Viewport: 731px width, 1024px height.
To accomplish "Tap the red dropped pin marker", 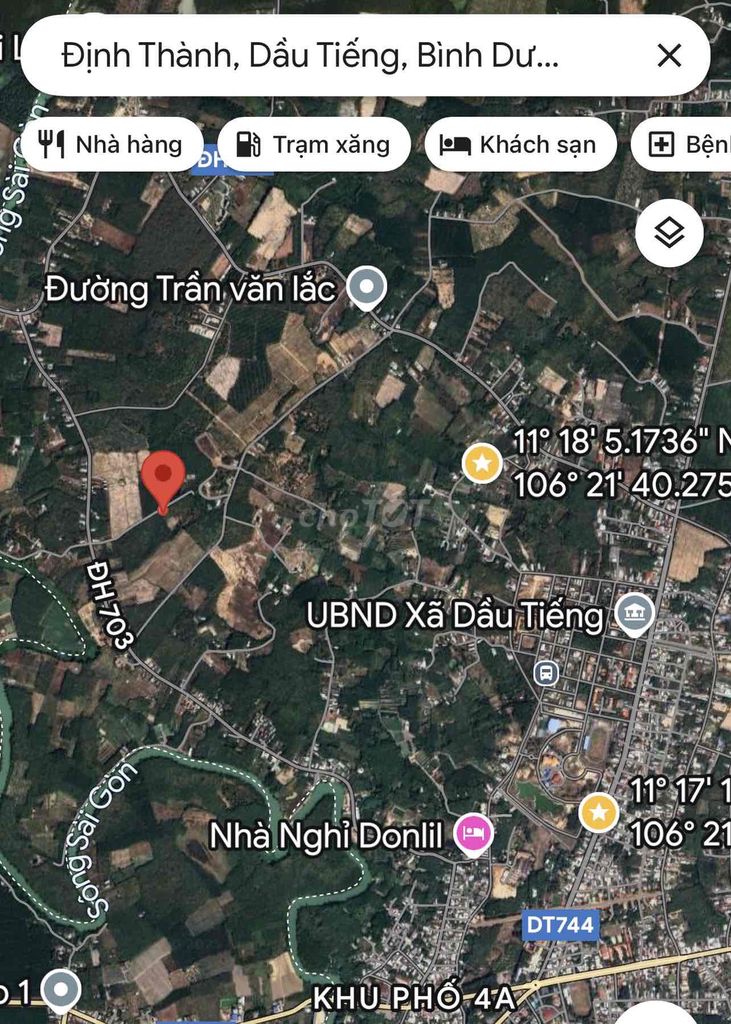I will [163, 478].
